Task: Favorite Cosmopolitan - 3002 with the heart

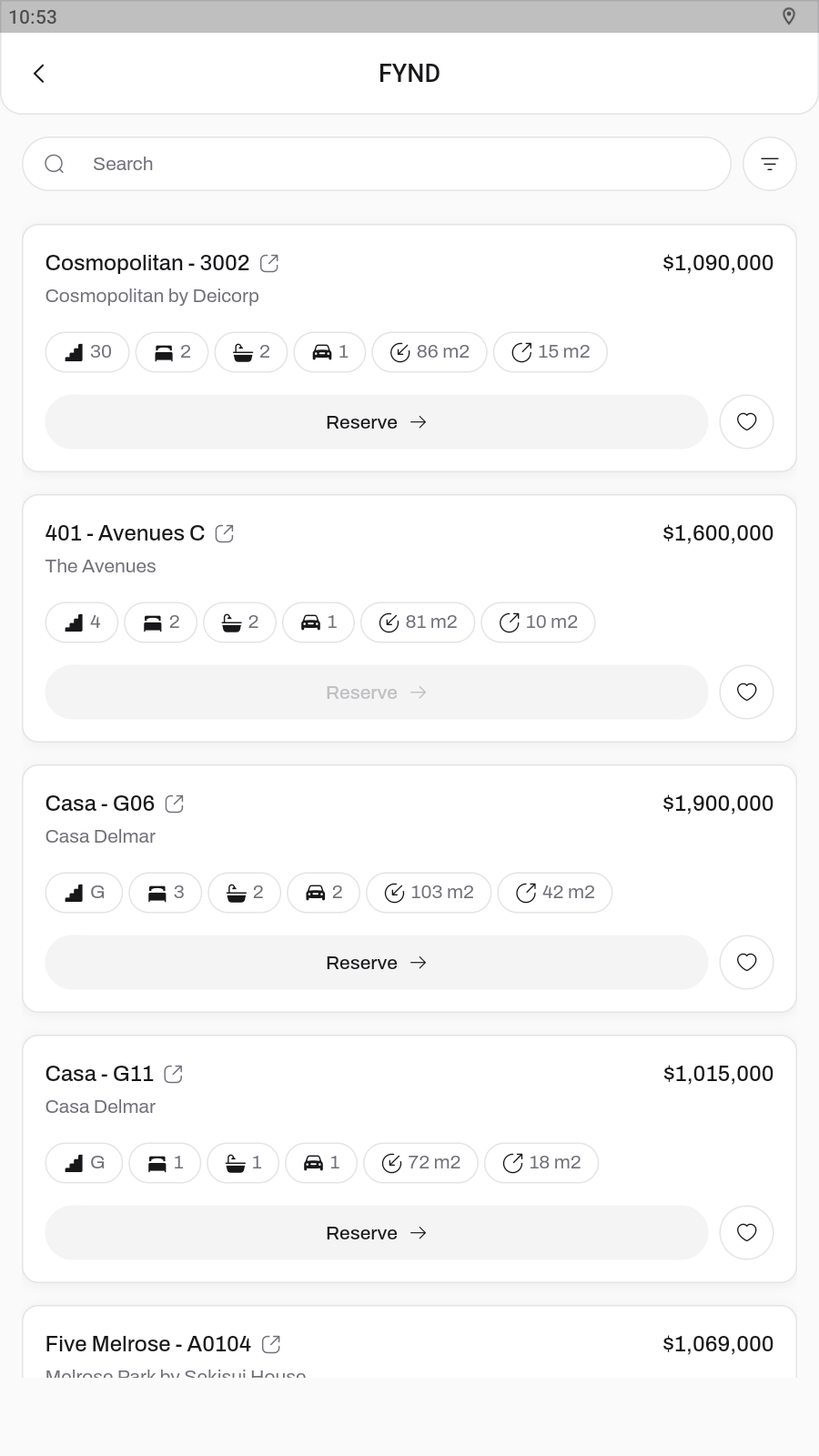Action: (746, 422)
